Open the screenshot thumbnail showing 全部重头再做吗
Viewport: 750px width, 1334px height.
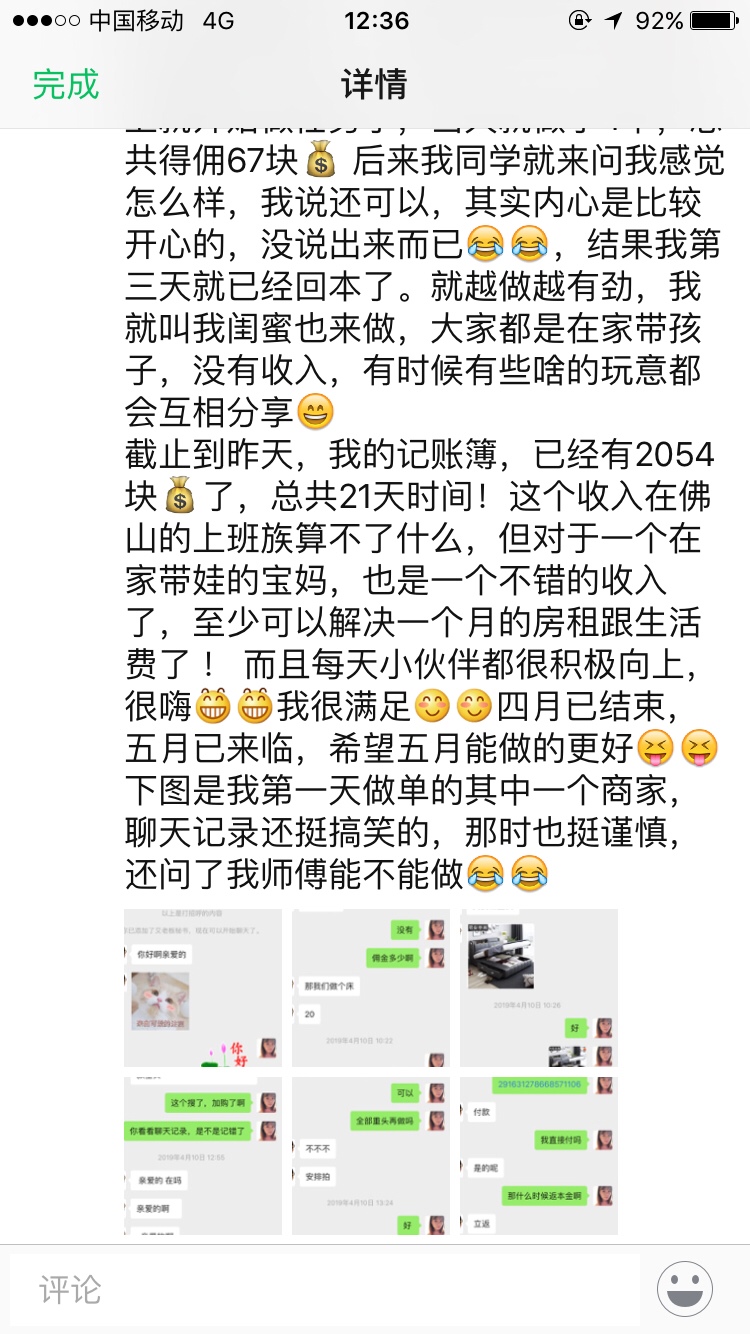tap(371, 1156)
